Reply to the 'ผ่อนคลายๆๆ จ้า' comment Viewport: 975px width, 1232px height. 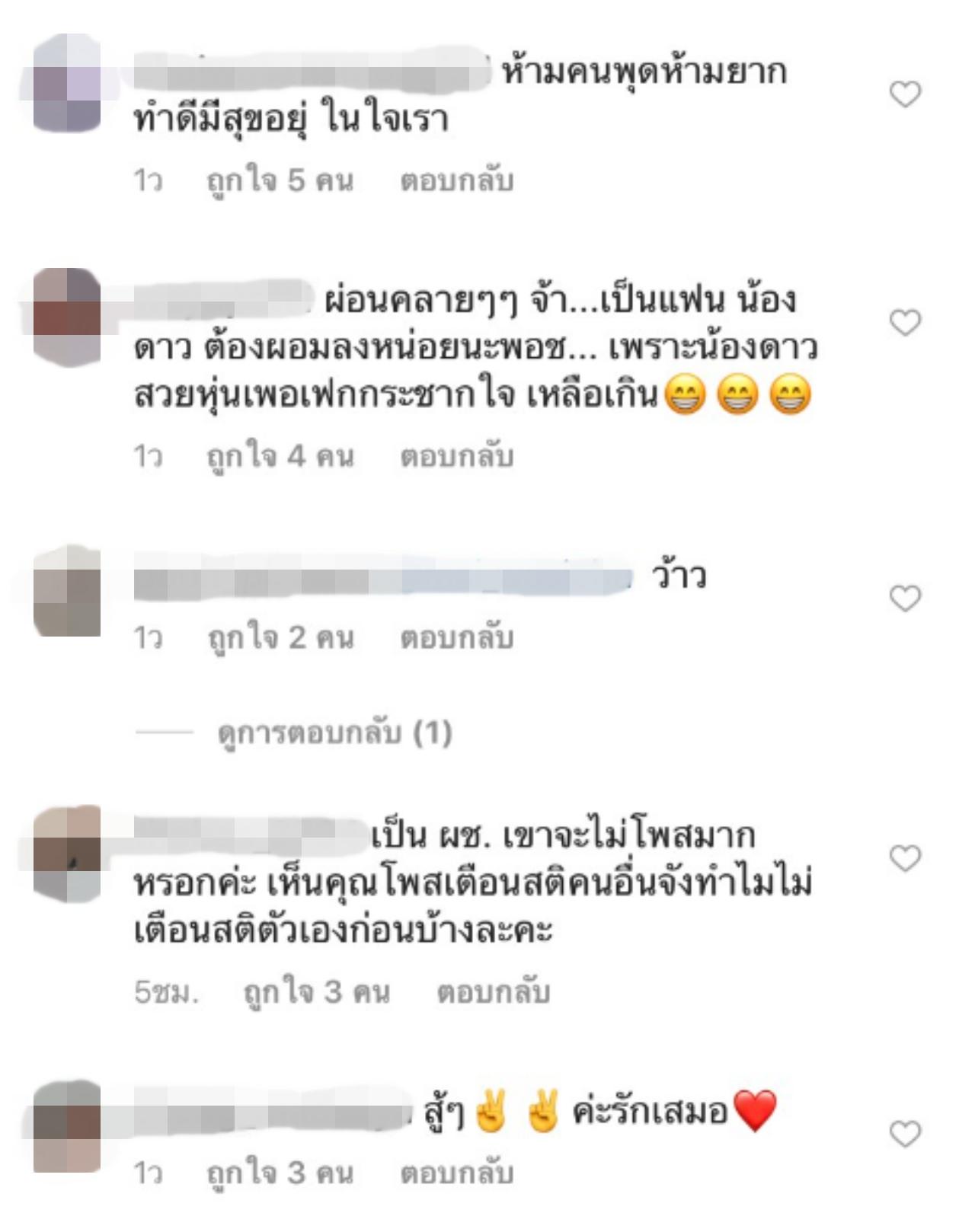456,457
